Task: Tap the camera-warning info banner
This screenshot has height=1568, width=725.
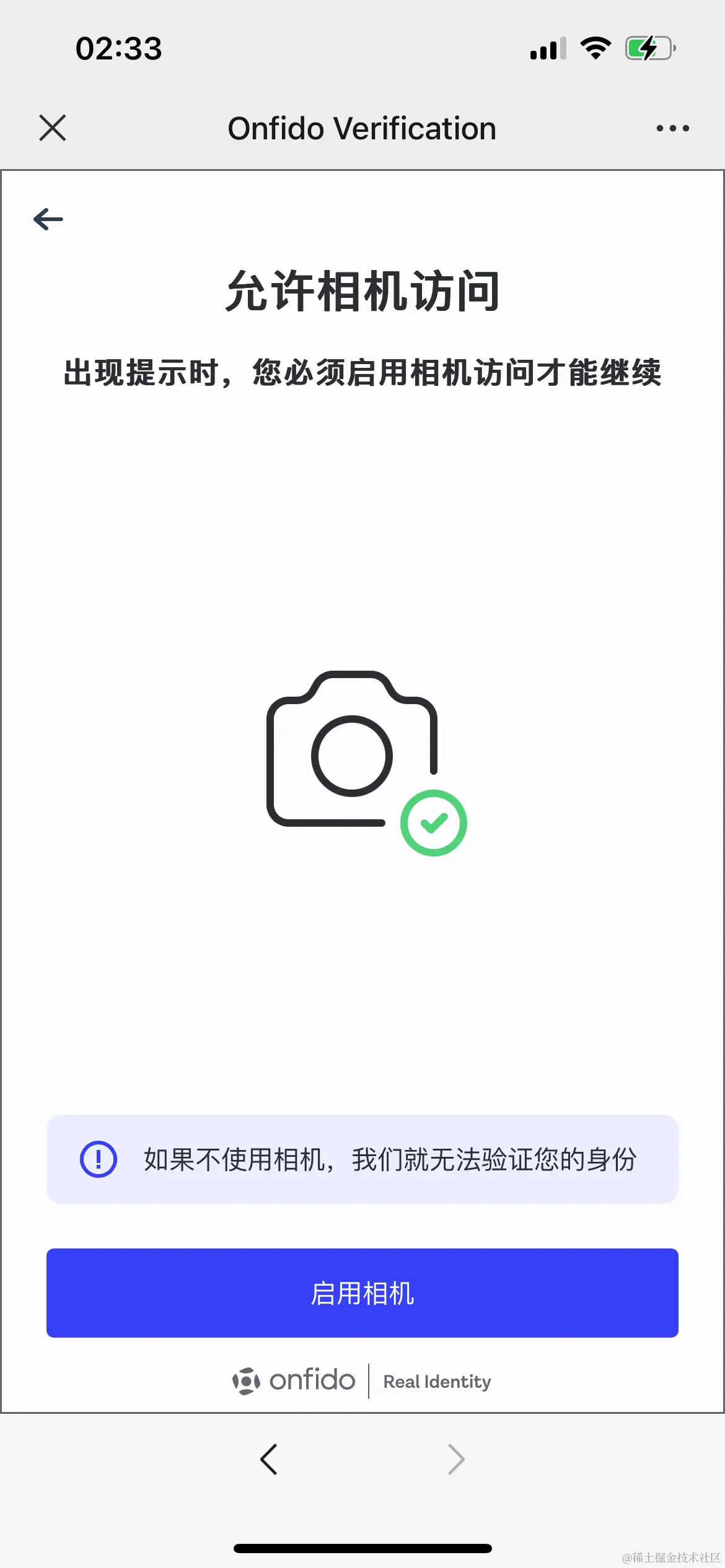Action: (x=362, y=1160)
